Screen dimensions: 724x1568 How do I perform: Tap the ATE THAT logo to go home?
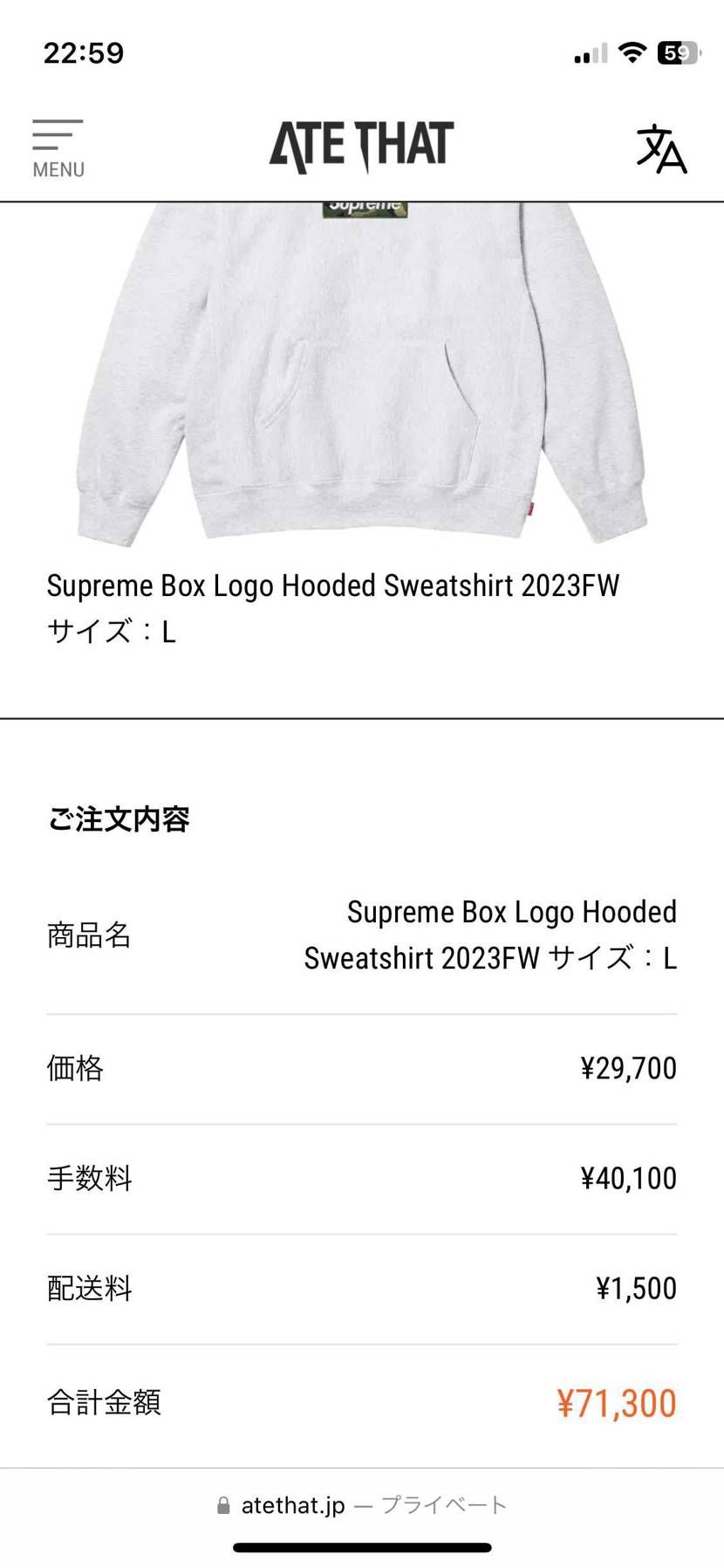(x=361, y=146)
